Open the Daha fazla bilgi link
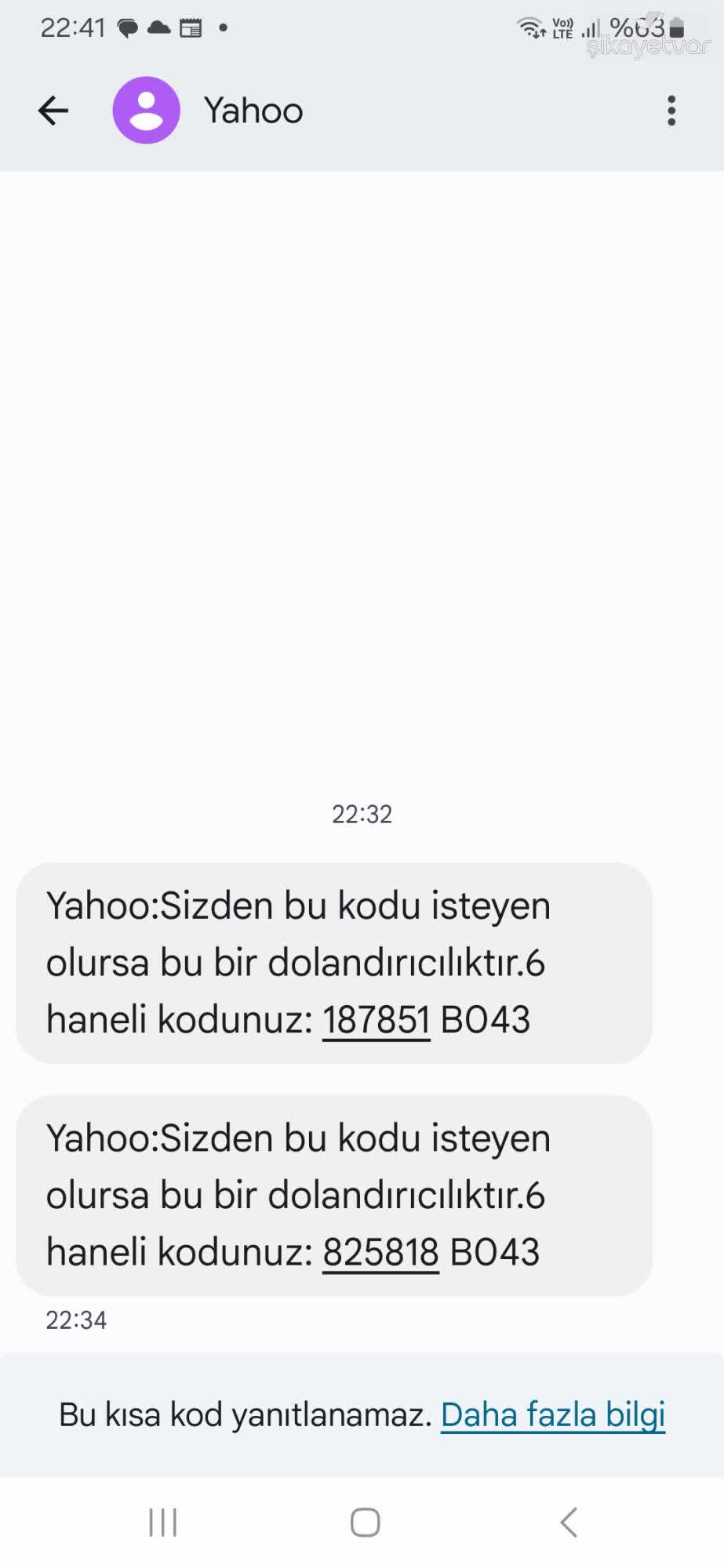724x1568 pixels. click(553, 1415)
